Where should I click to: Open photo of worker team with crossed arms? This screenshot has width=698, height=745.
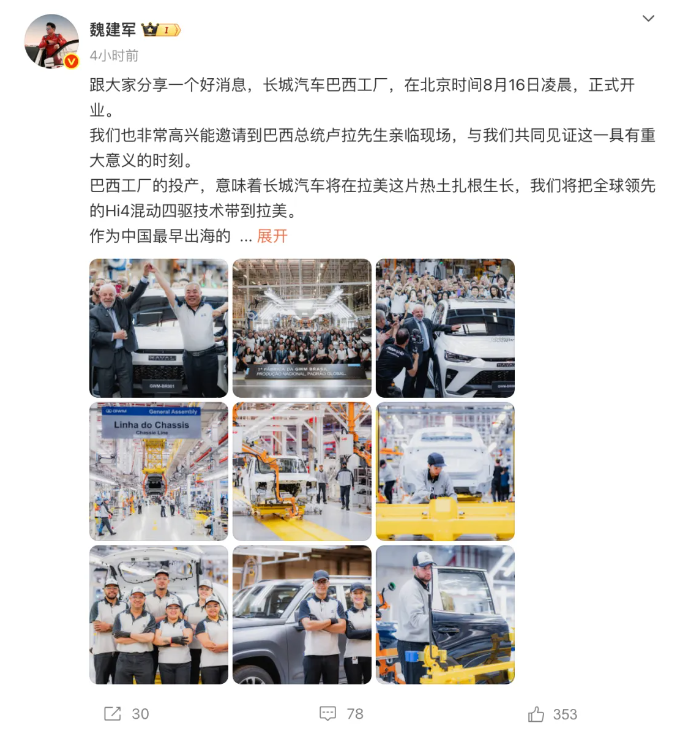click(158, 614)
